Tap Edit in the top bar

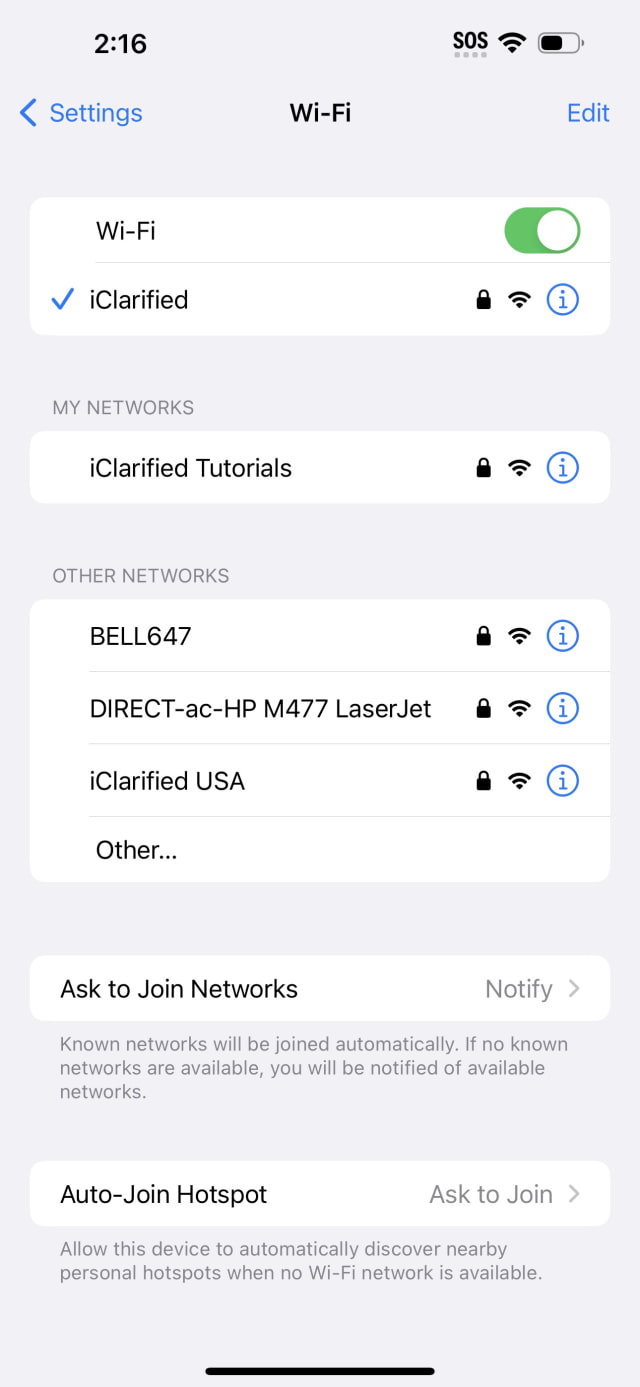(x=588, y=113)
